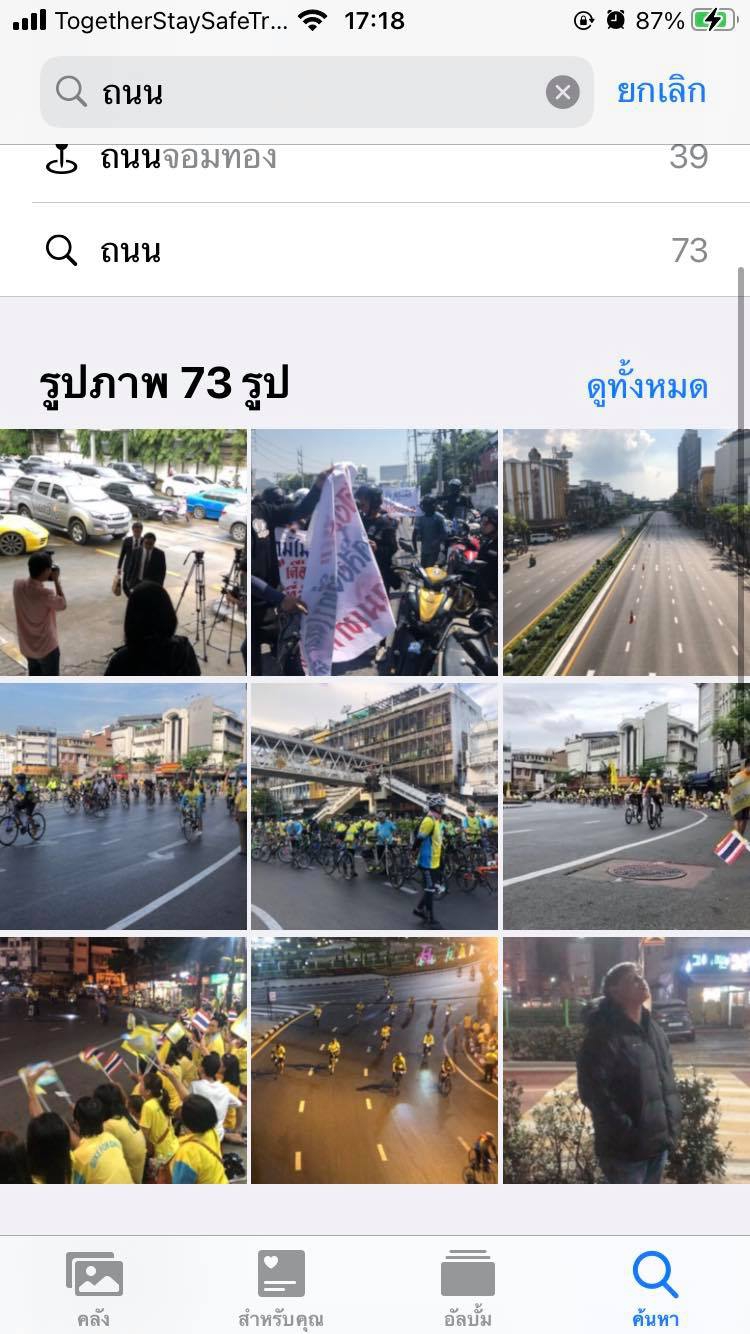Viewport: 750px width, 1334px height.
Task: Open the night photo of the person in a black jacket
Action: pyautogui.click(x=626, y=1060)
